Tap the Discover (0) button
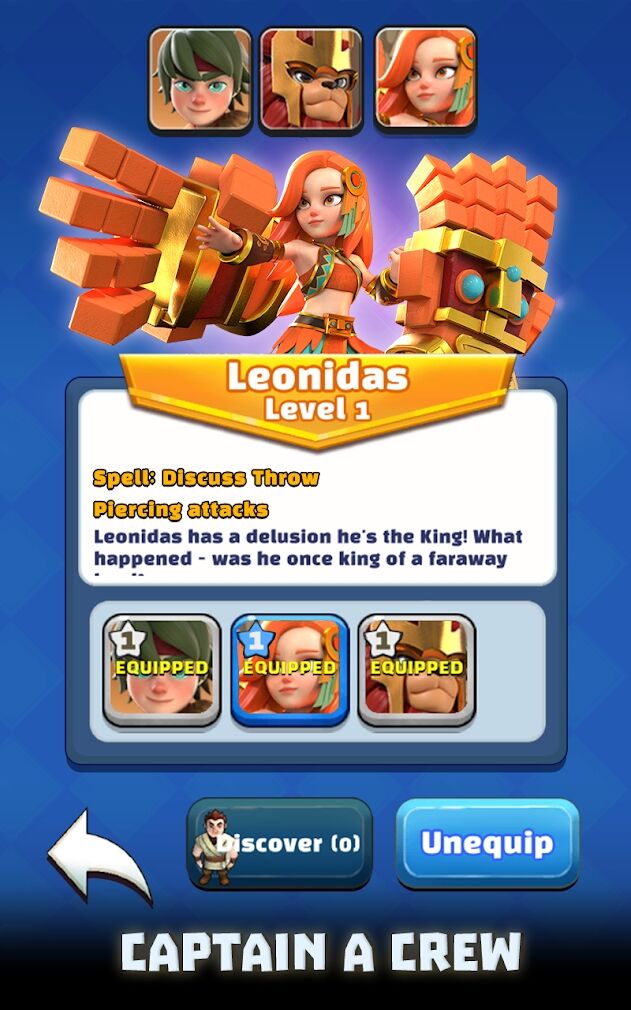Viewport: 631px width, 1010px height. pos(279,843)
